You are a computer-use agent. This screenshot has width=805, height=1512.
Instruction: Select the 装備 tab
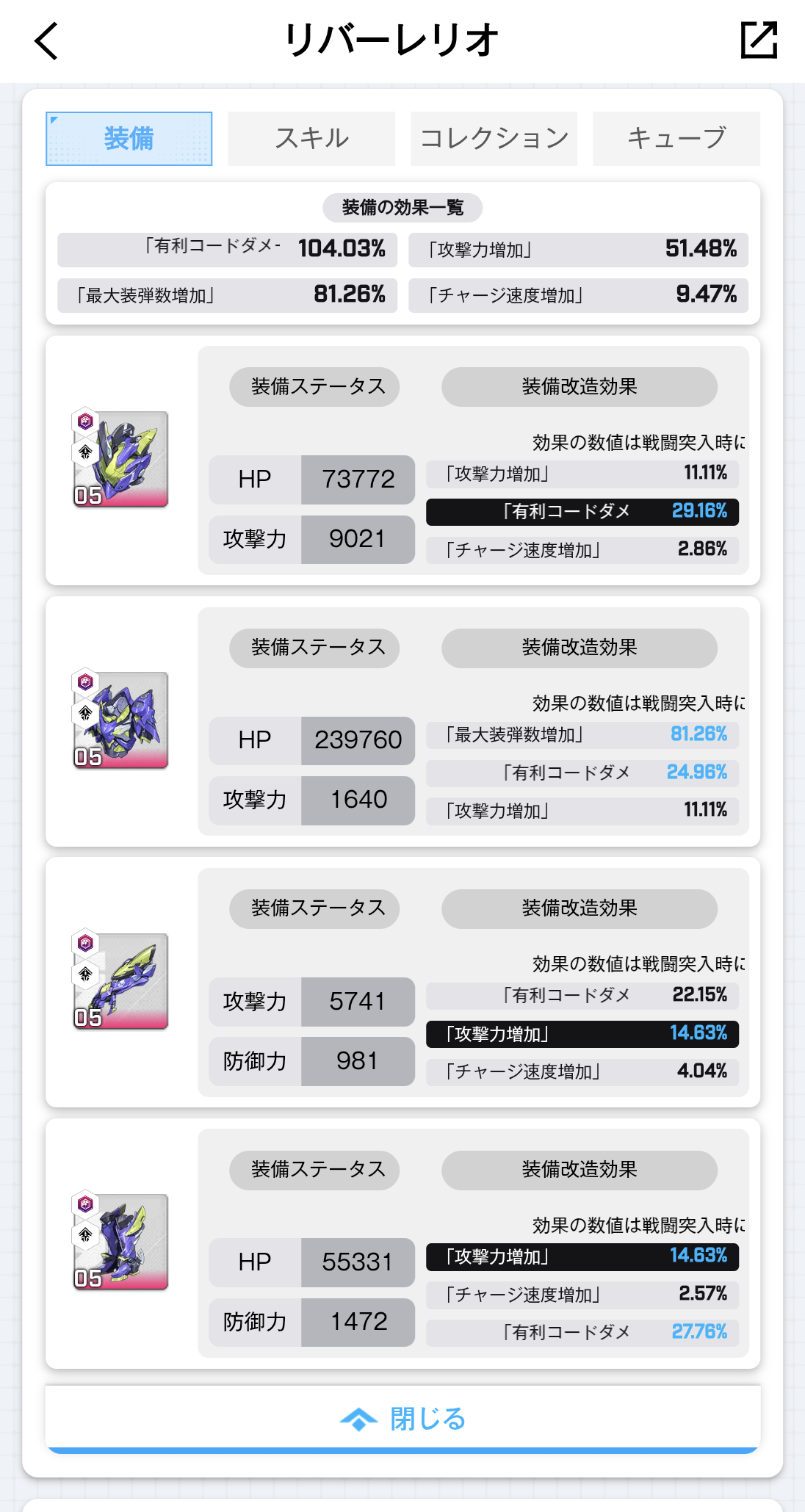point(129,138)
